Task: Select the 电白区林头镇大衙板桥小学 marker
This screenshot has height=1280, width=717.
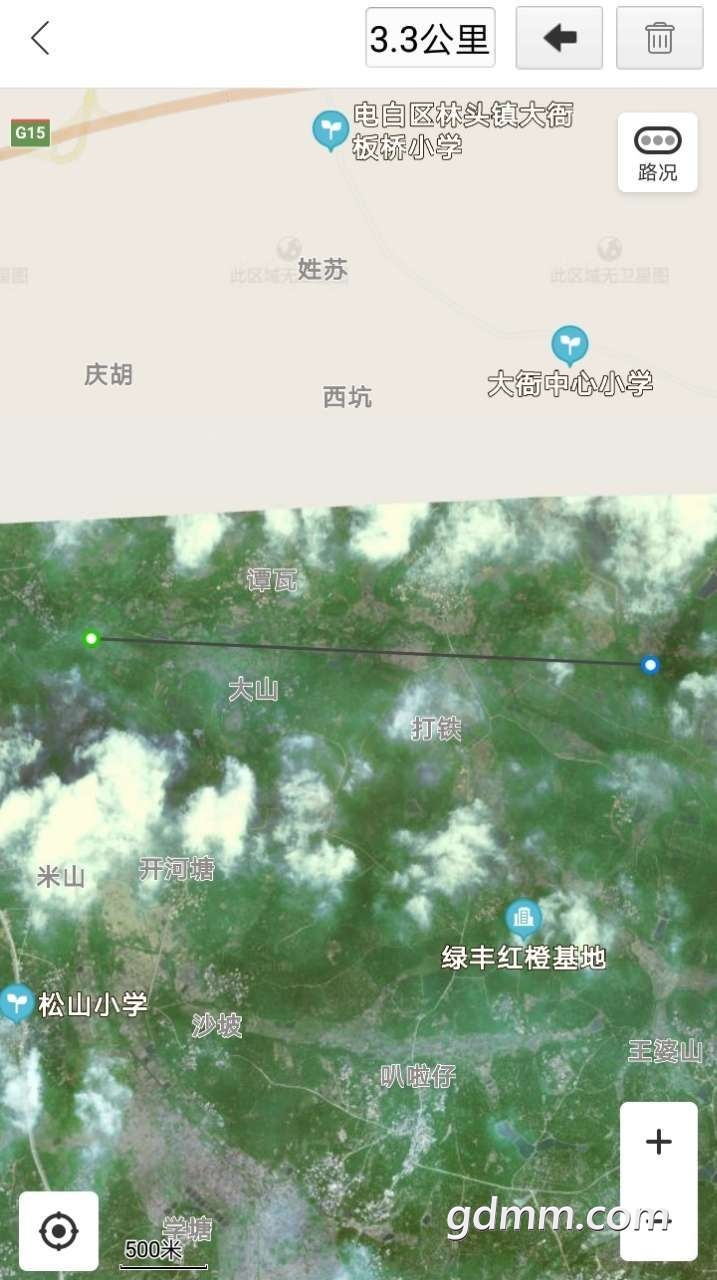Action: (x=329, y=130)
